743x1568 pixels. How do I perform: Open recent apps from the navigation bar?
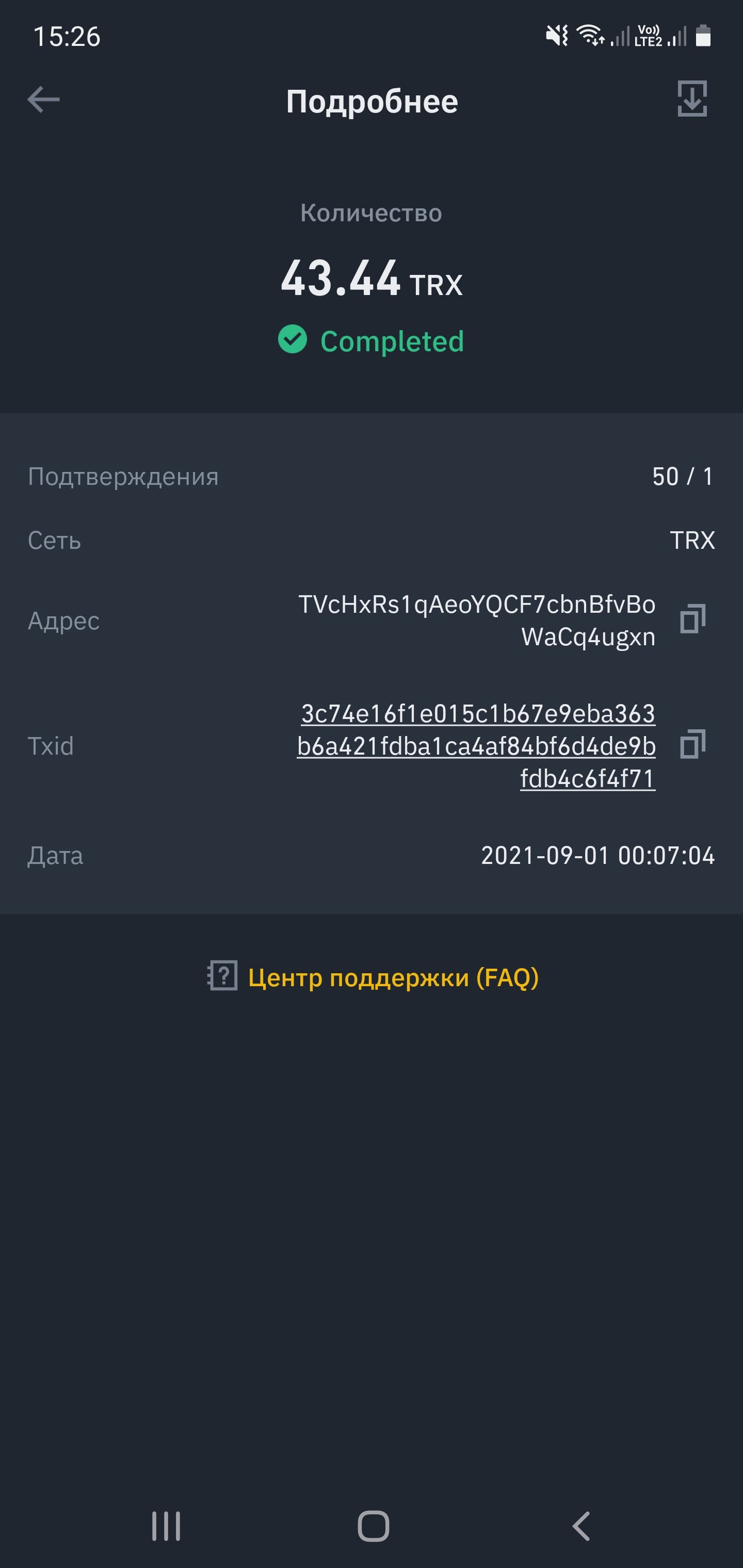point(166,1526)
